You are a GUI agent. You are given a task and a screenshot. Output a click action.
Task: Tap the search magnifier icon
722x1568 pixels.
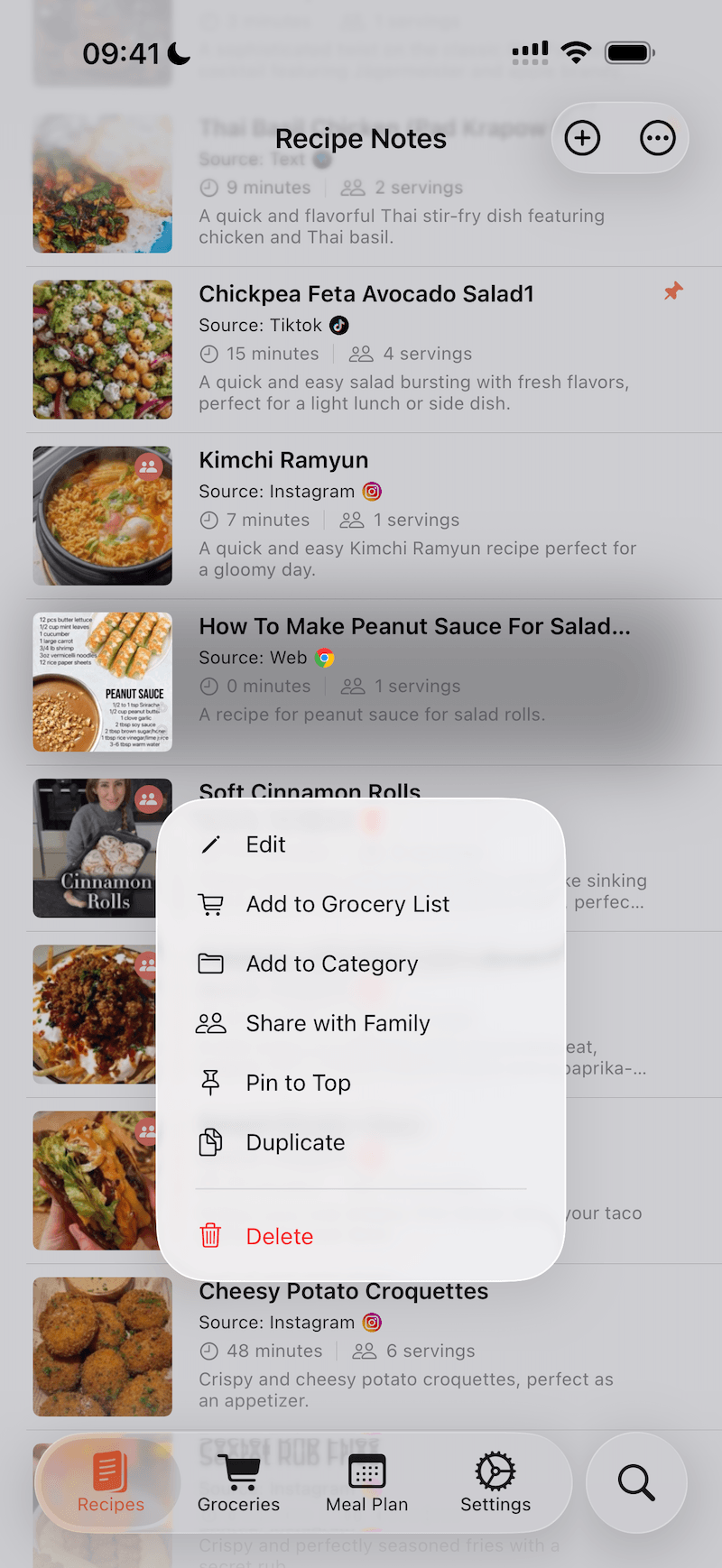636,1482
